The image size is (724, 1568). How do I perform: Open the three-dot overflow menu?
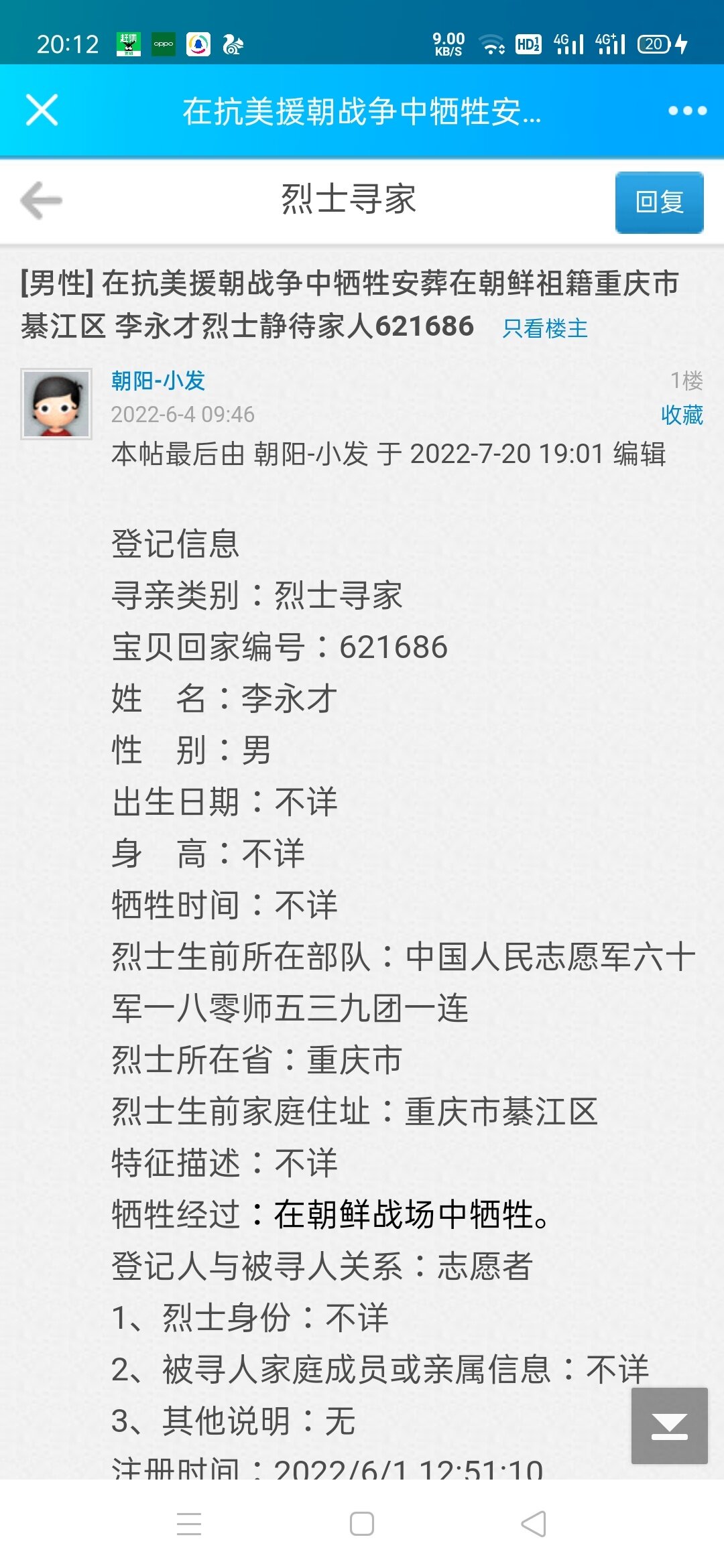687,111
